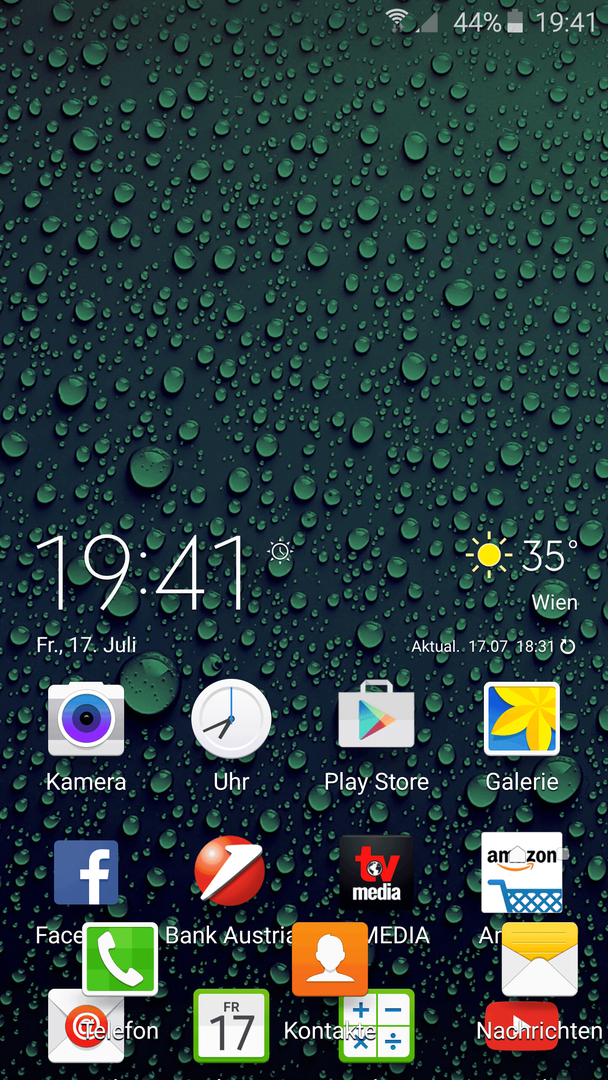Launch the Play Store

pos(376,716)
